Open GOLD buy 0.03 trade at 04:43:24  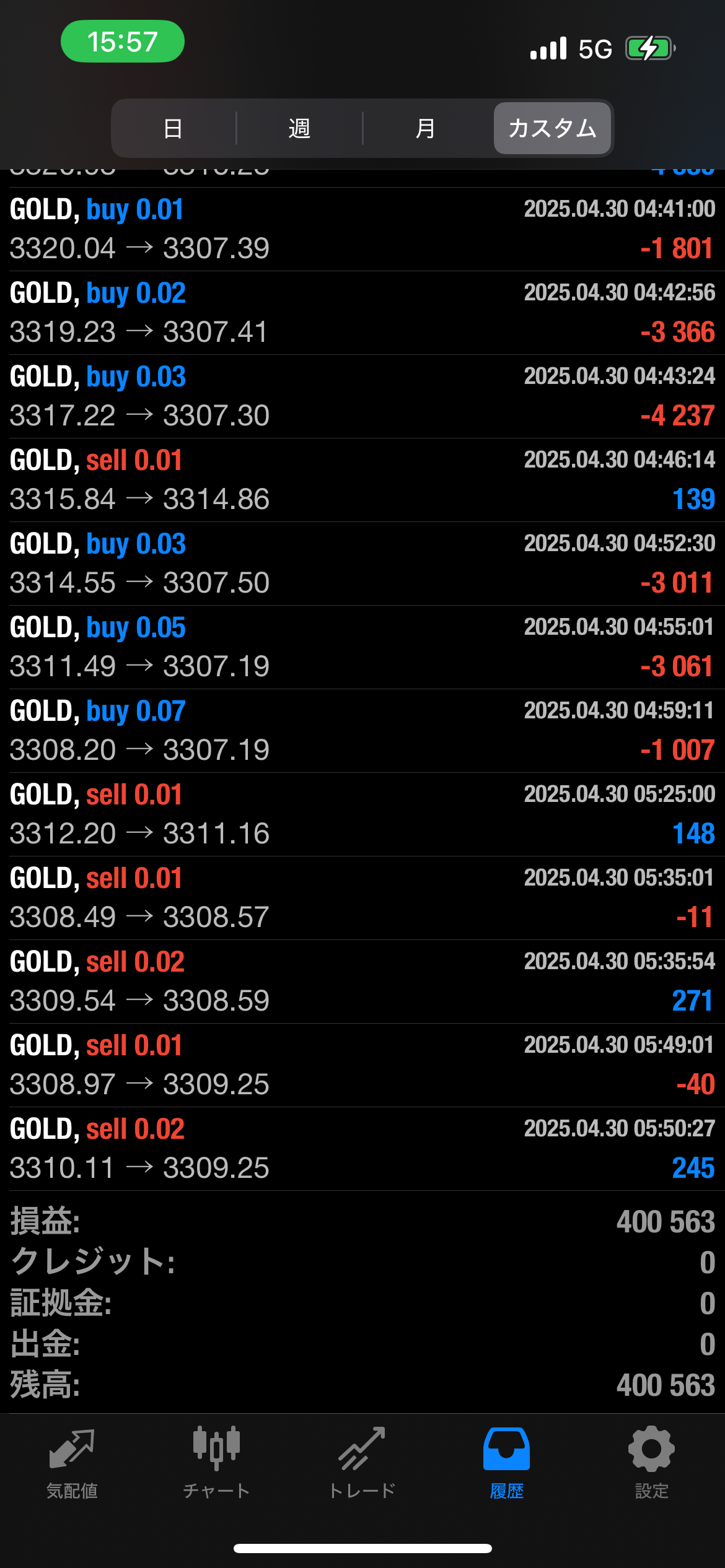[x=362, y=396]
